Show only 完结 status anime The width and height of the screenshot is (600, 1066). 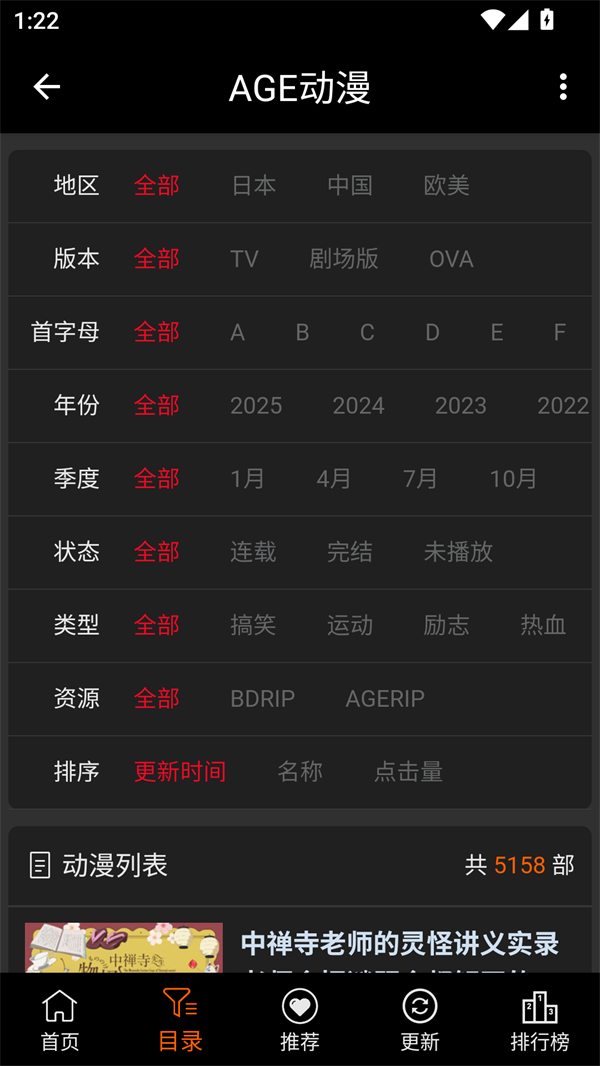pos(350,551)
